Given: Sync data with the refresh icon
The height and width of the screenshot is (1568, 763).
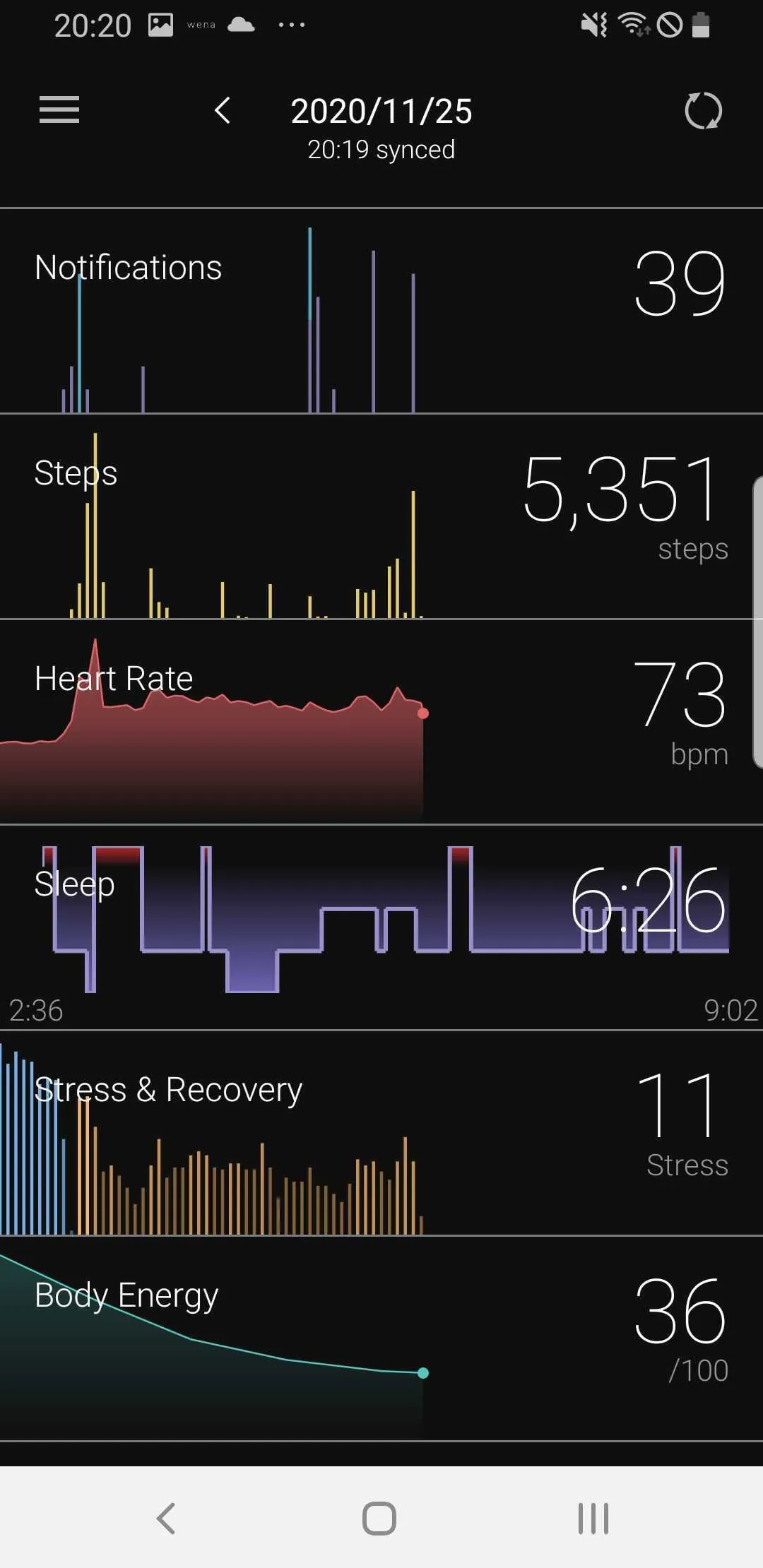Looking at the screenshot, I should 703,111.
